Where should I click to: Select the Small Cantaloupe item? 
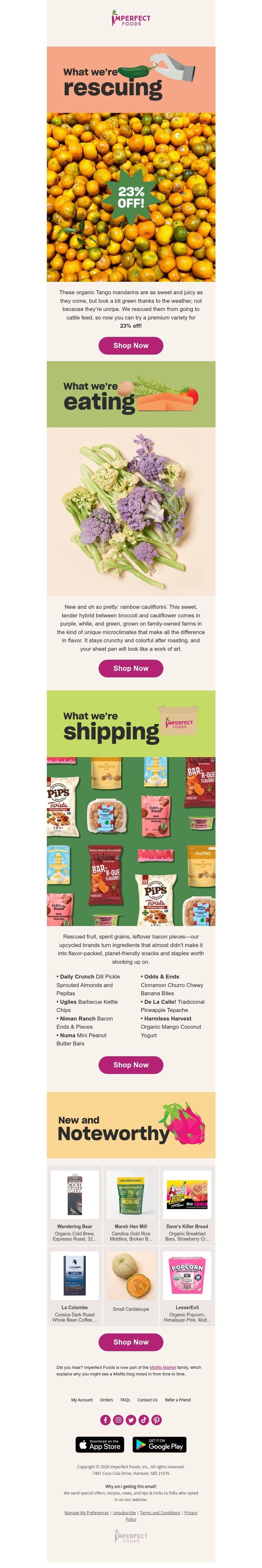[131, 1285]
